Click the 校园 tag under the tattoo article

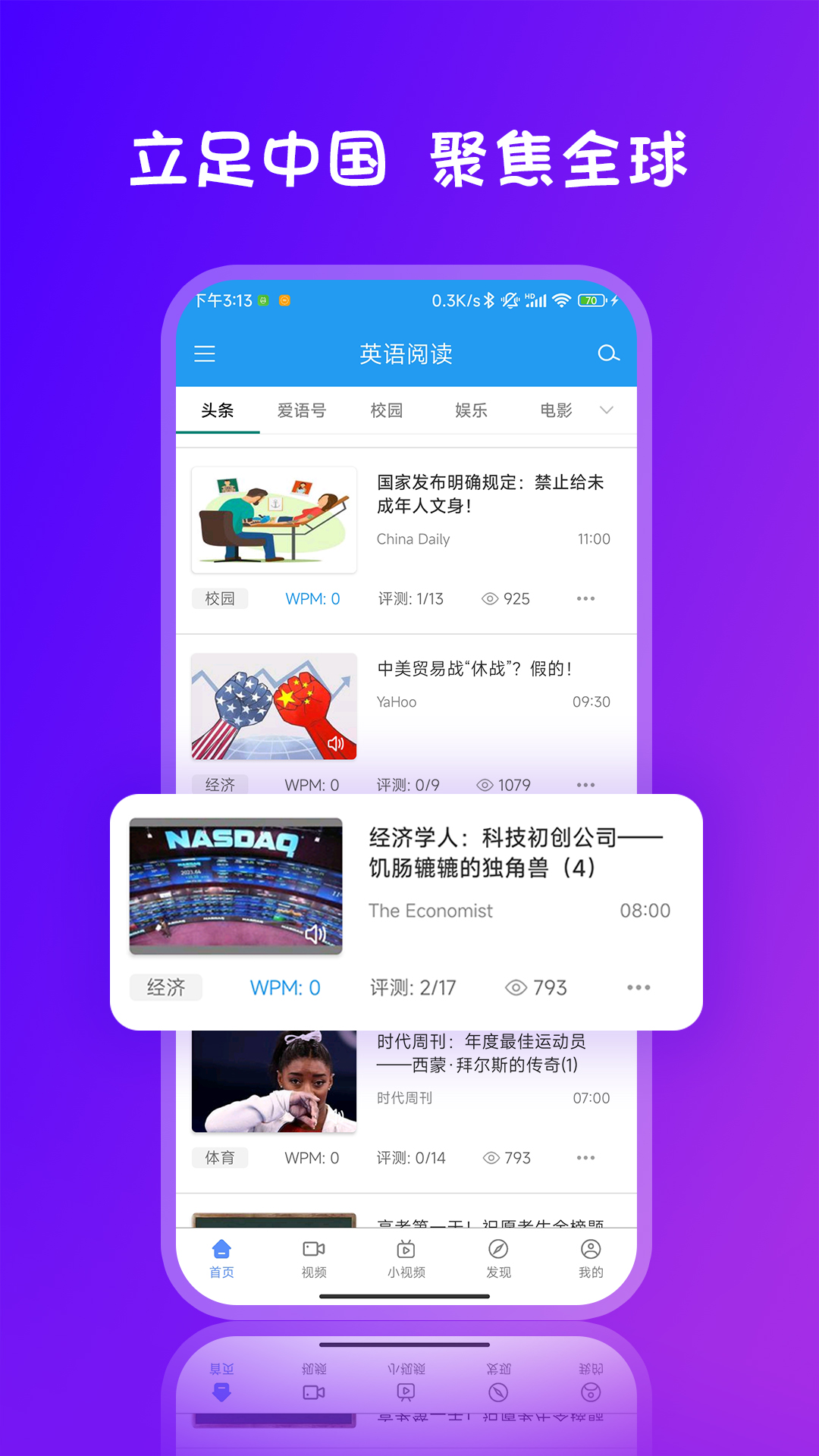click(x=218, y=598)
